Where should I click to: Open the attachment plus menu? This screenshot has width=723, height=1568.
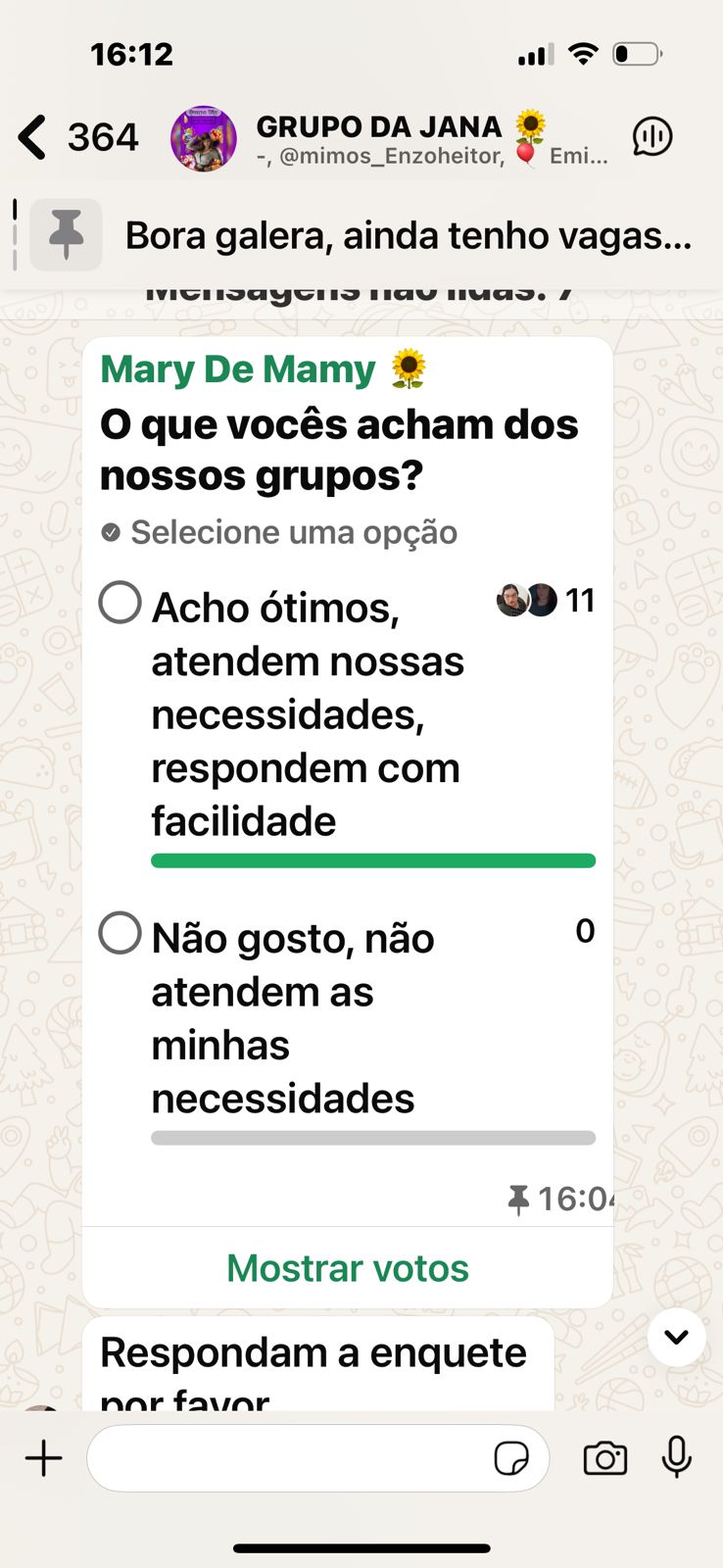tap(43, 1458)
